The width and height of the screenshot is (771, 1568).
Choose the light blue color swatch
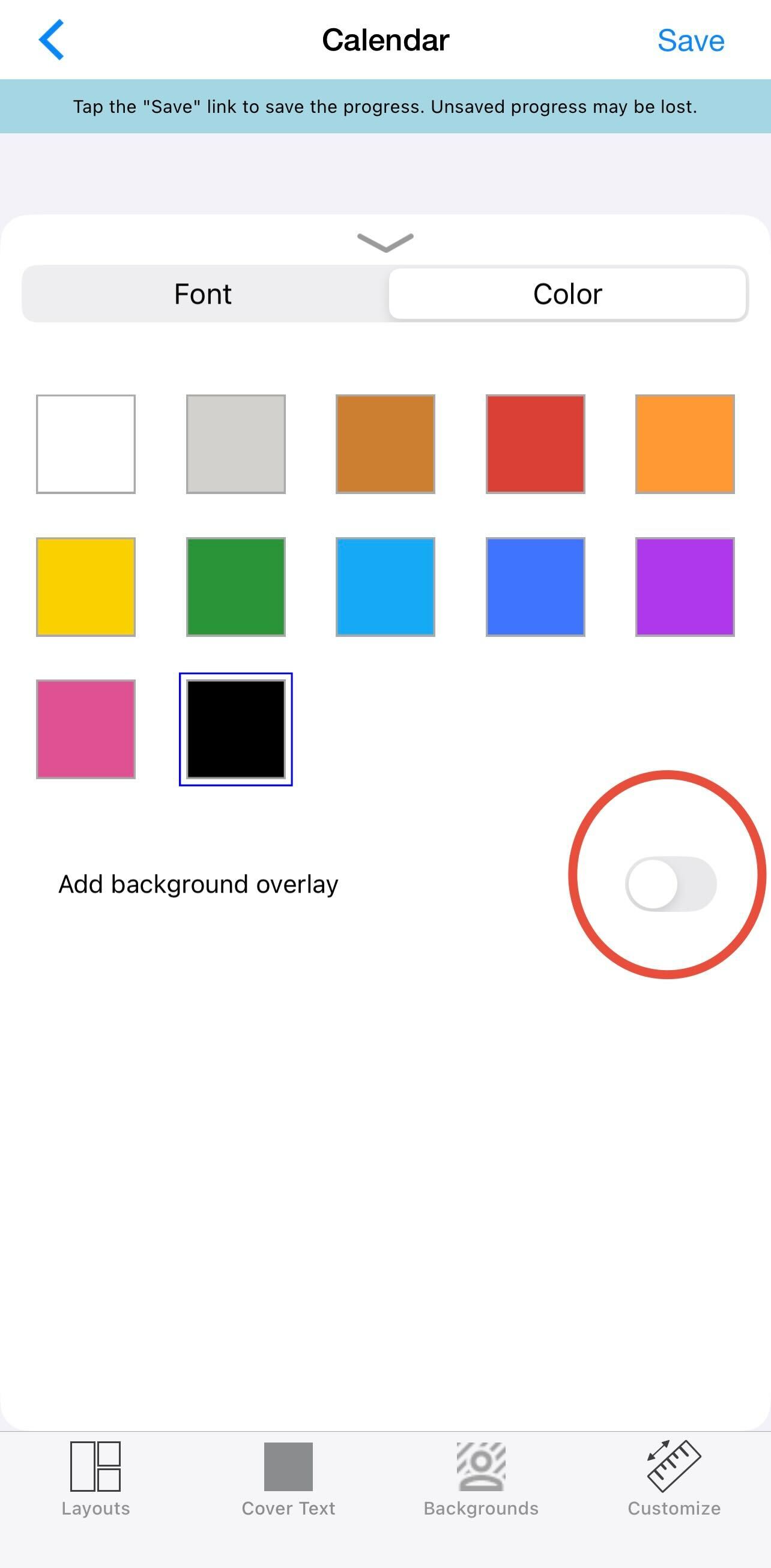(x=385, y=586)
